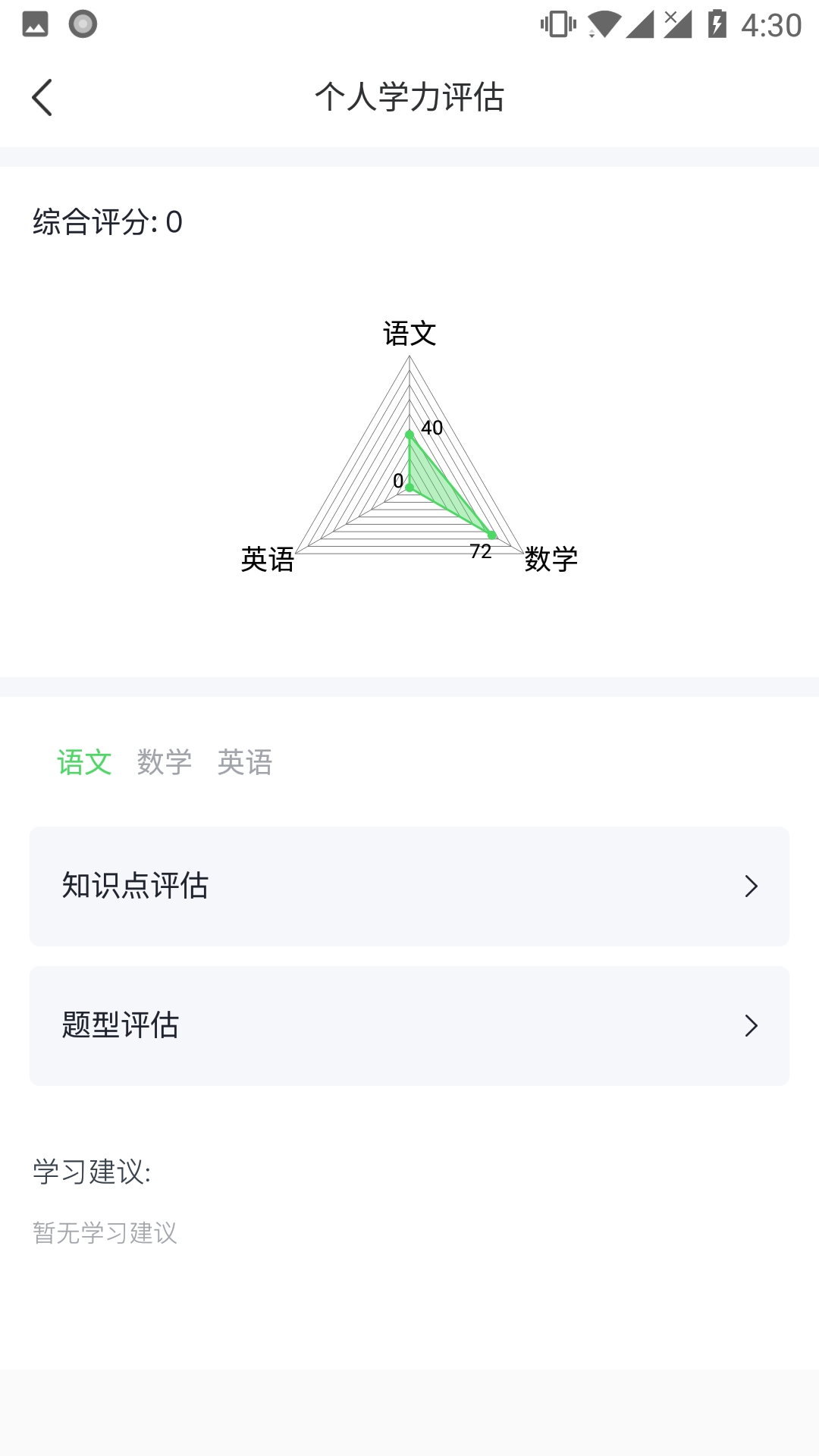
Task: Select the 数学 subject tab
Action: 165,762
